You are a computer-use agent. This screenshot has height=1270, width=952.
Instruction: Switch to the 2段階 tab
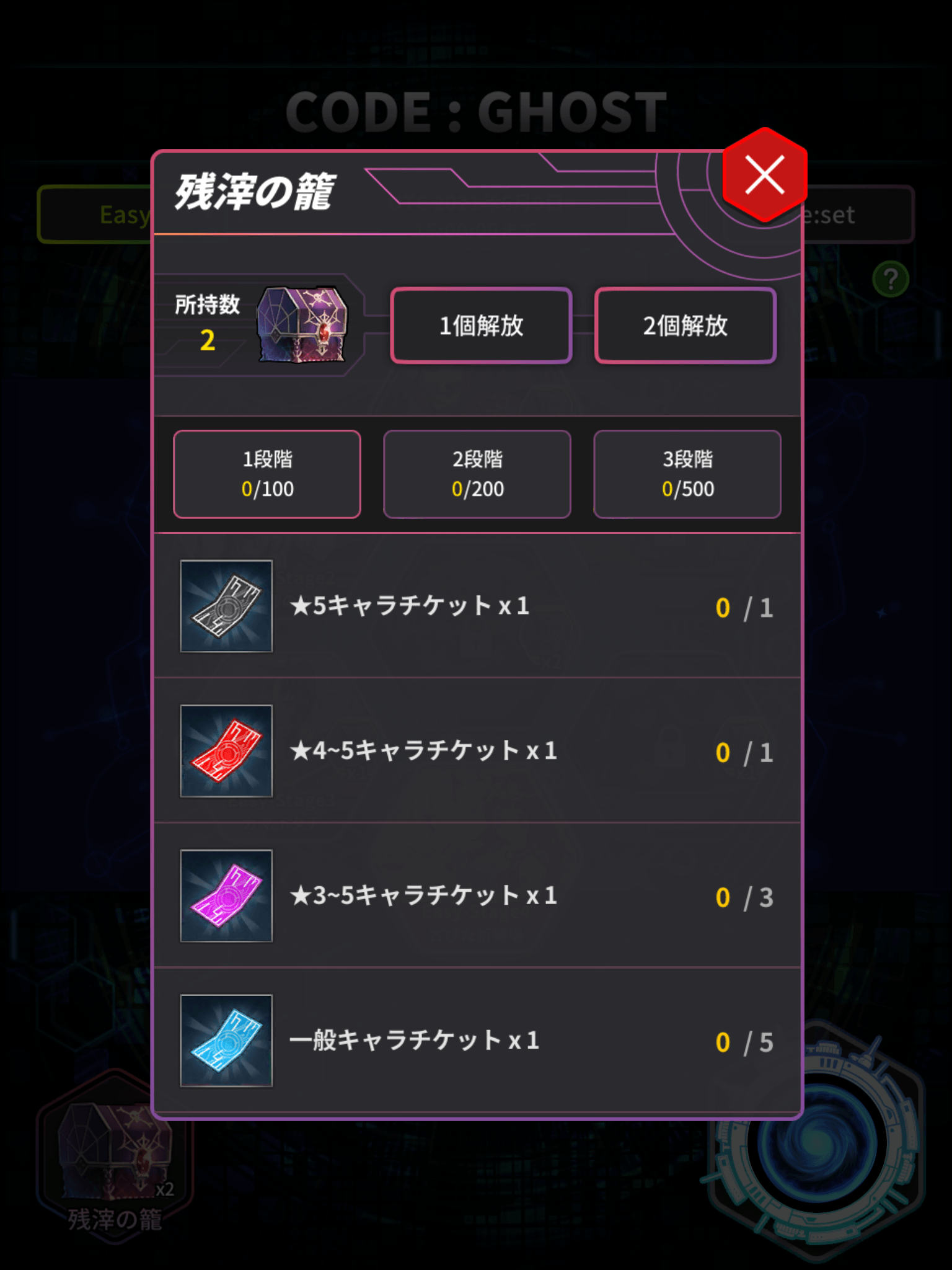pos(477,474)
